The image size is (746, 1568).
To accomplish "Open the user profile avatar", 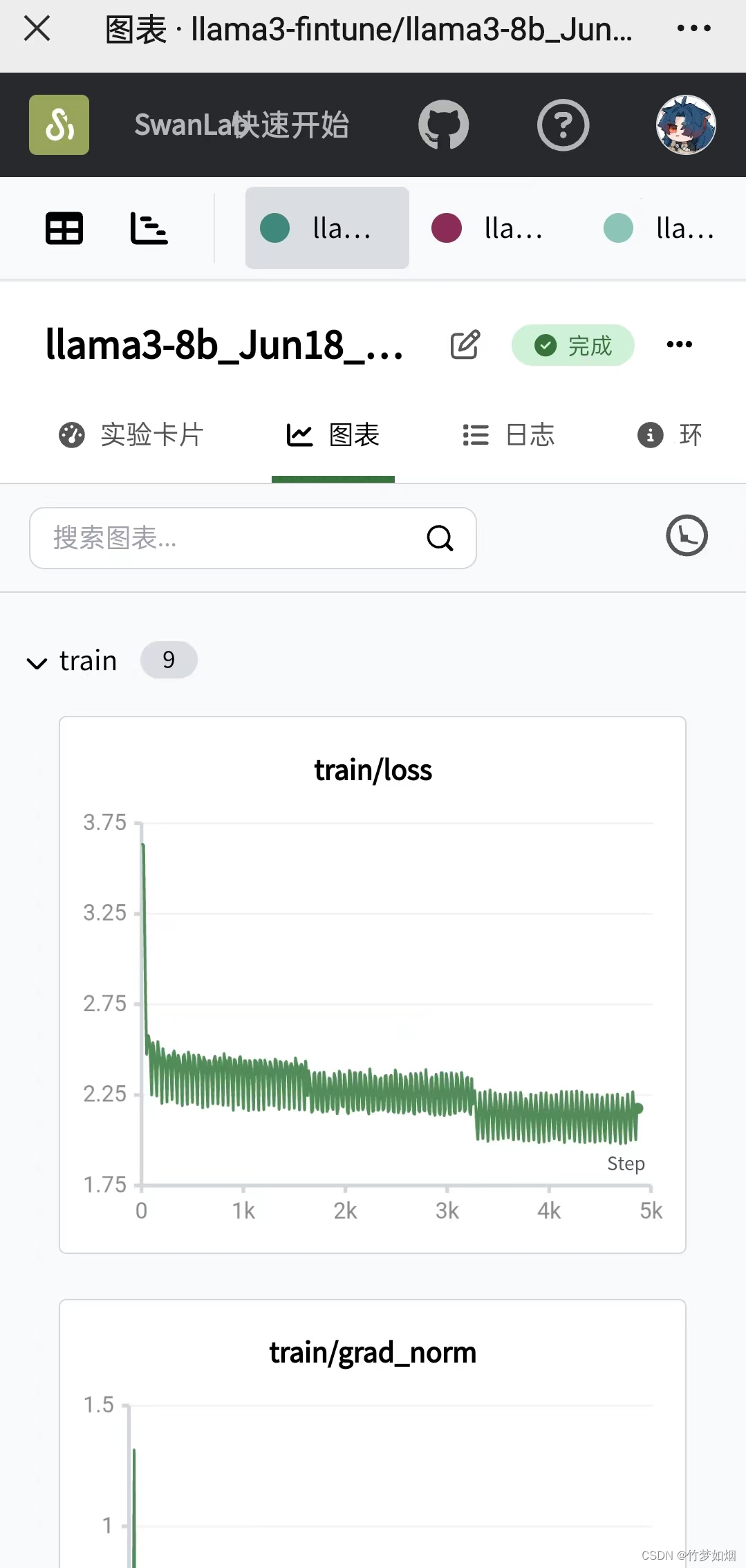I will coord(685,124).
